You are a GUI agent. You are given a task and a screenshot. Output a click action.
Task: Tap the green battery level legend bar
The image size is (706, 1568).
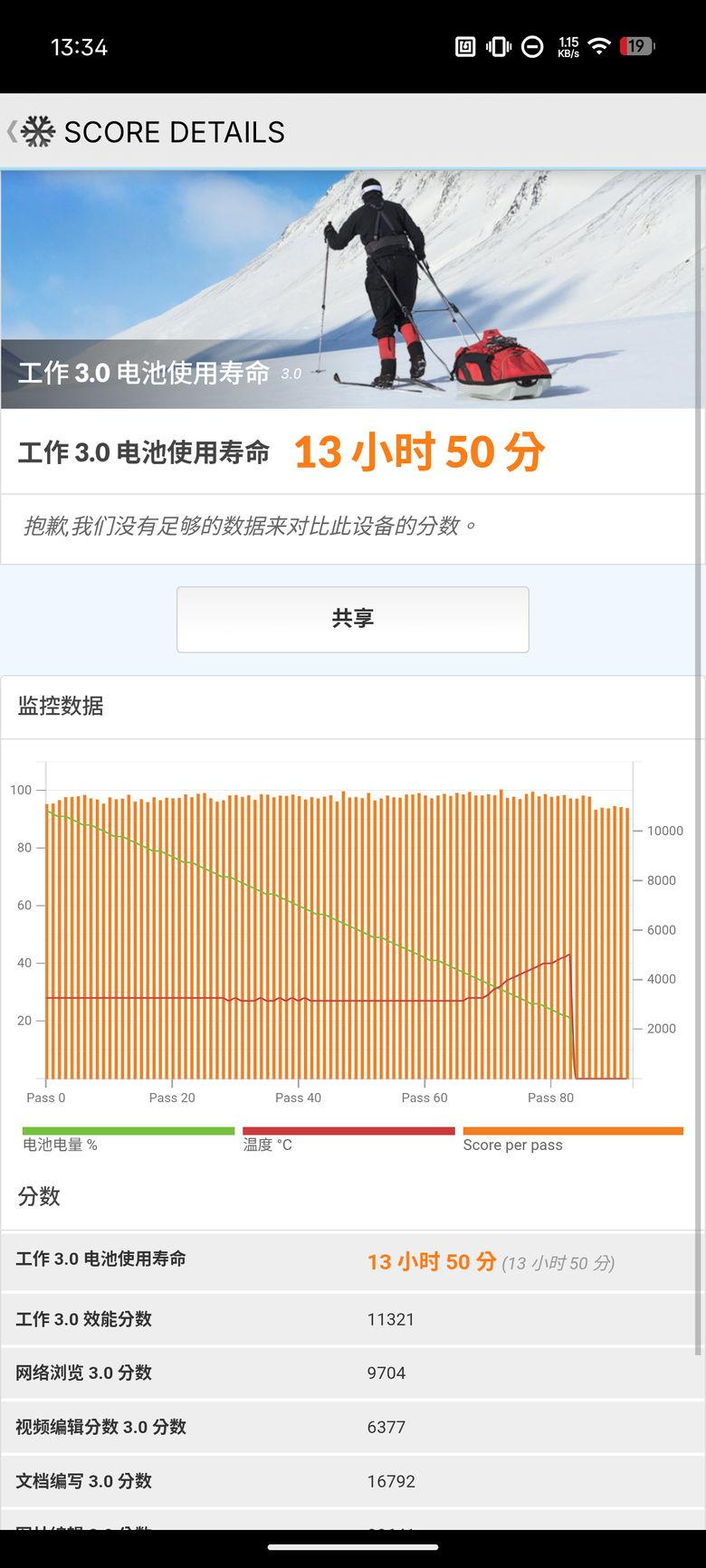click(x=128, y=1130)
